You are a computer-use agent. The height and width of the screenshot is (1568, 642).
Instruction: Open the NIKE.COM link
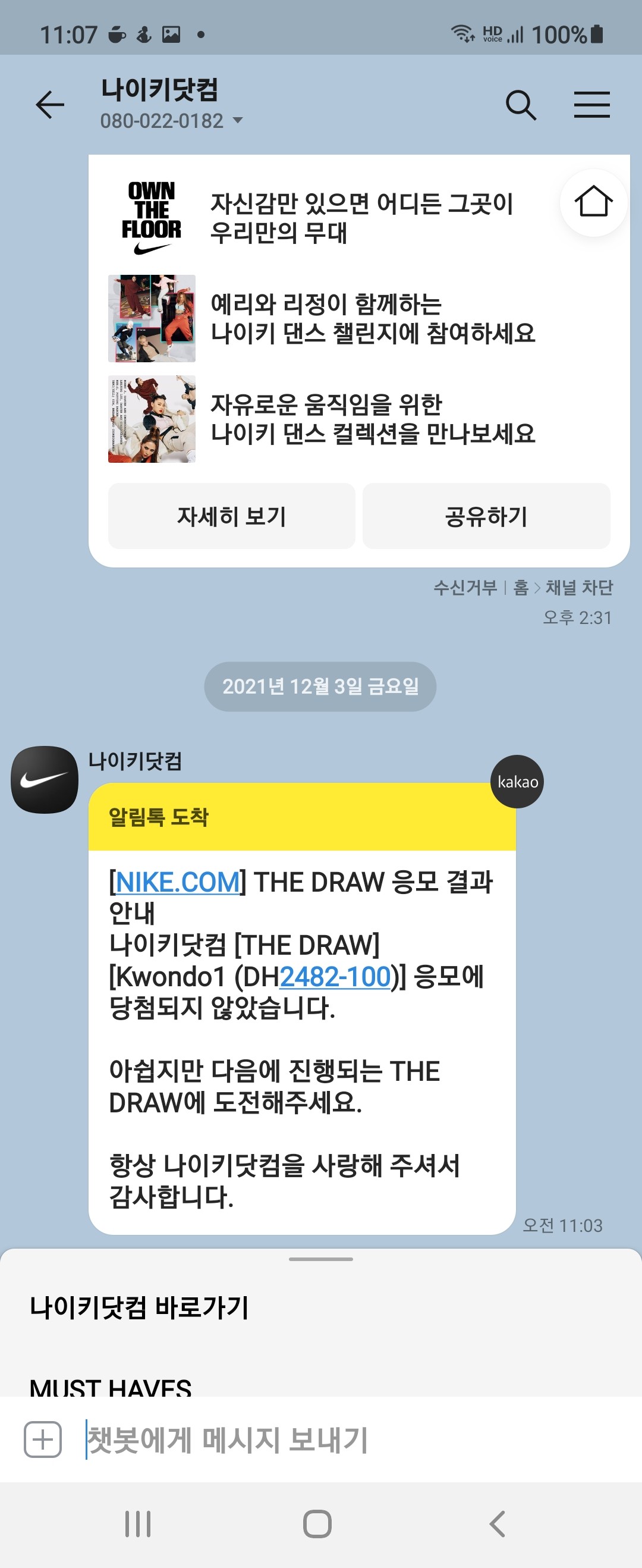tap(178, 883)
